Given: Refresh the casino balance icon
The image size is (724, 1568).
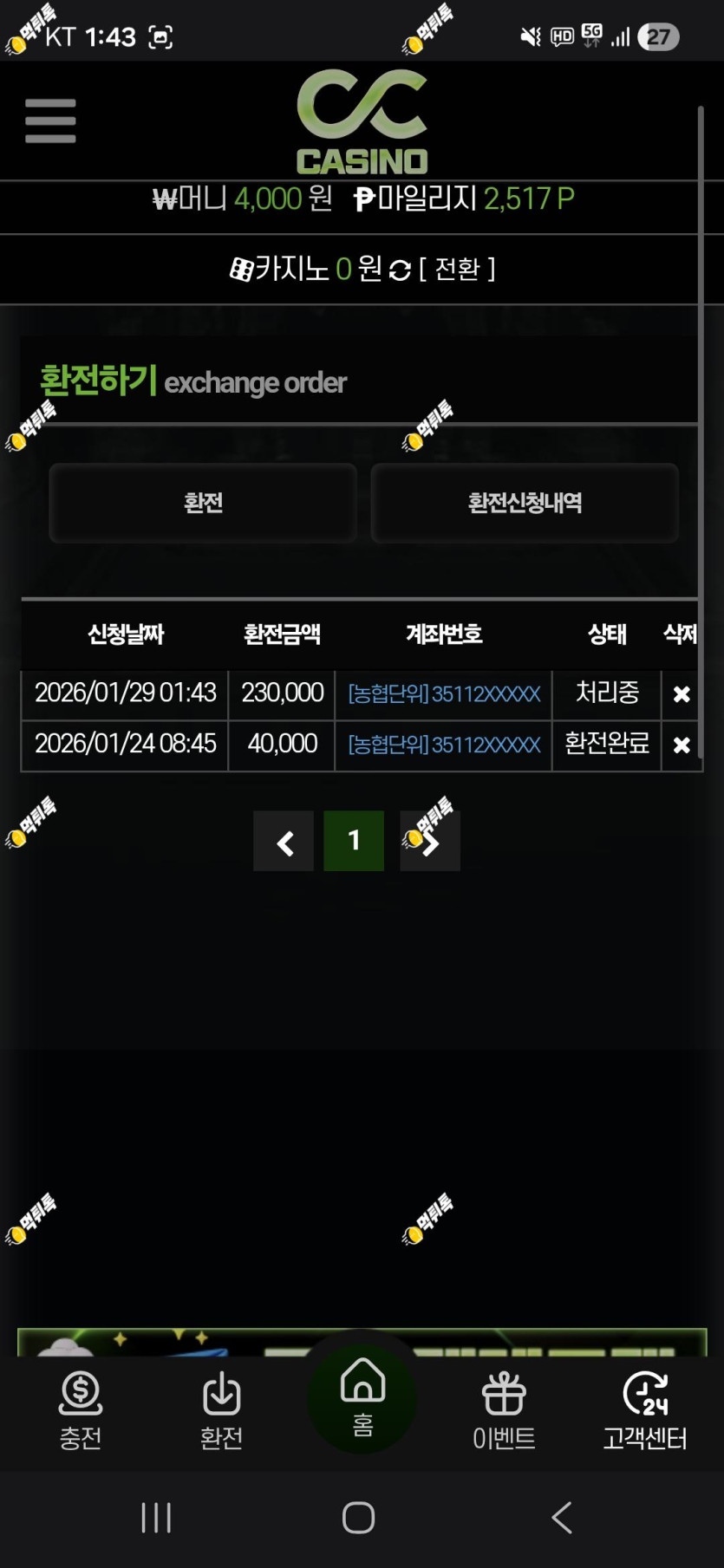Looking at the screenshot, I should [x=400, y=270].
